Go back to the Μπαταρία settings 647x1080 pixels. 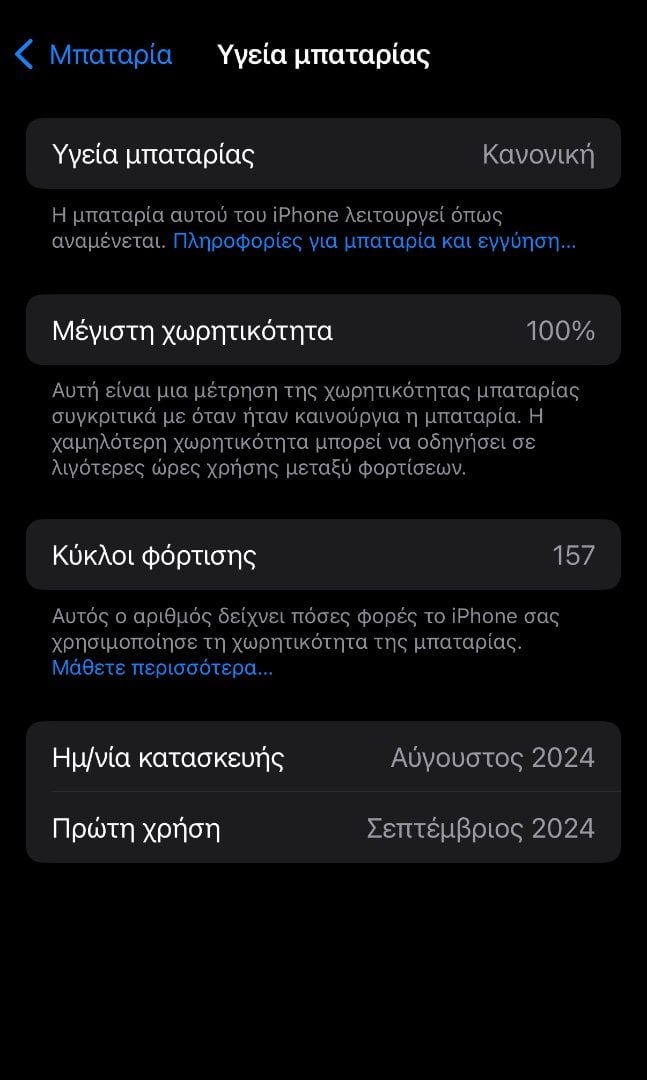click(x=93, y=55)
